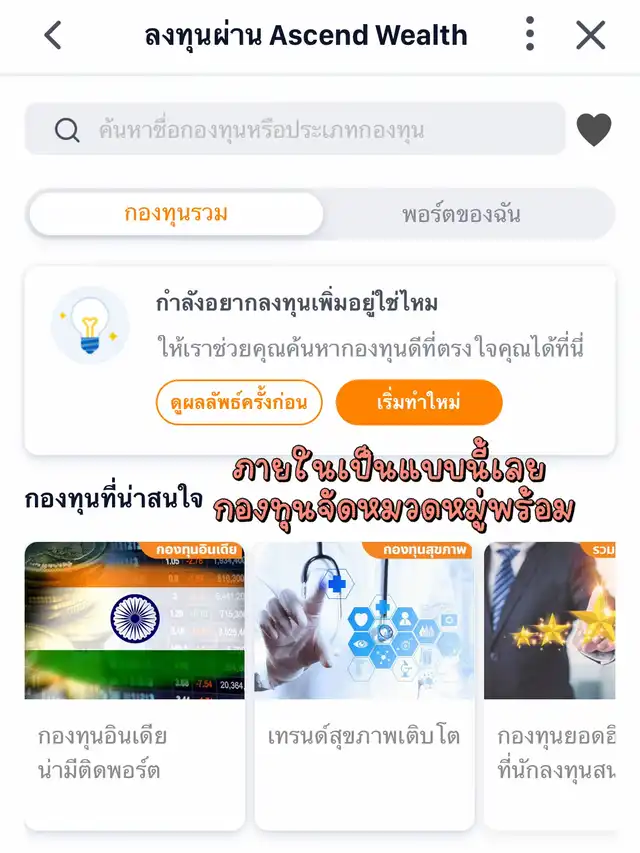Open the กองทุนยอดฮิต star-rated card
Image resolution: width=640 pixels, height=853 pixels.
coord(550,685)
